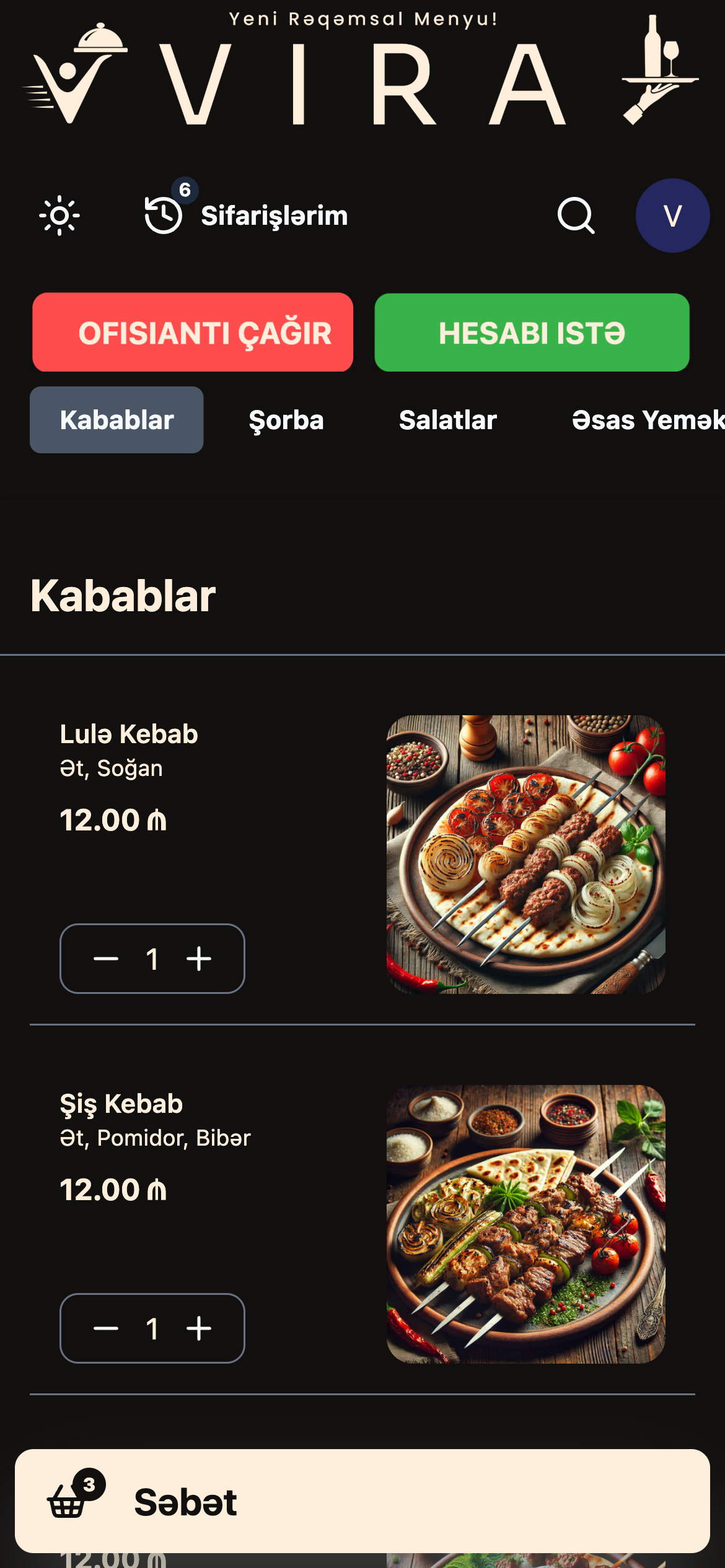Tap OFISIANTI ÇAĞIR to call the waiter
725x1568 pixels.
coord(193,333)
